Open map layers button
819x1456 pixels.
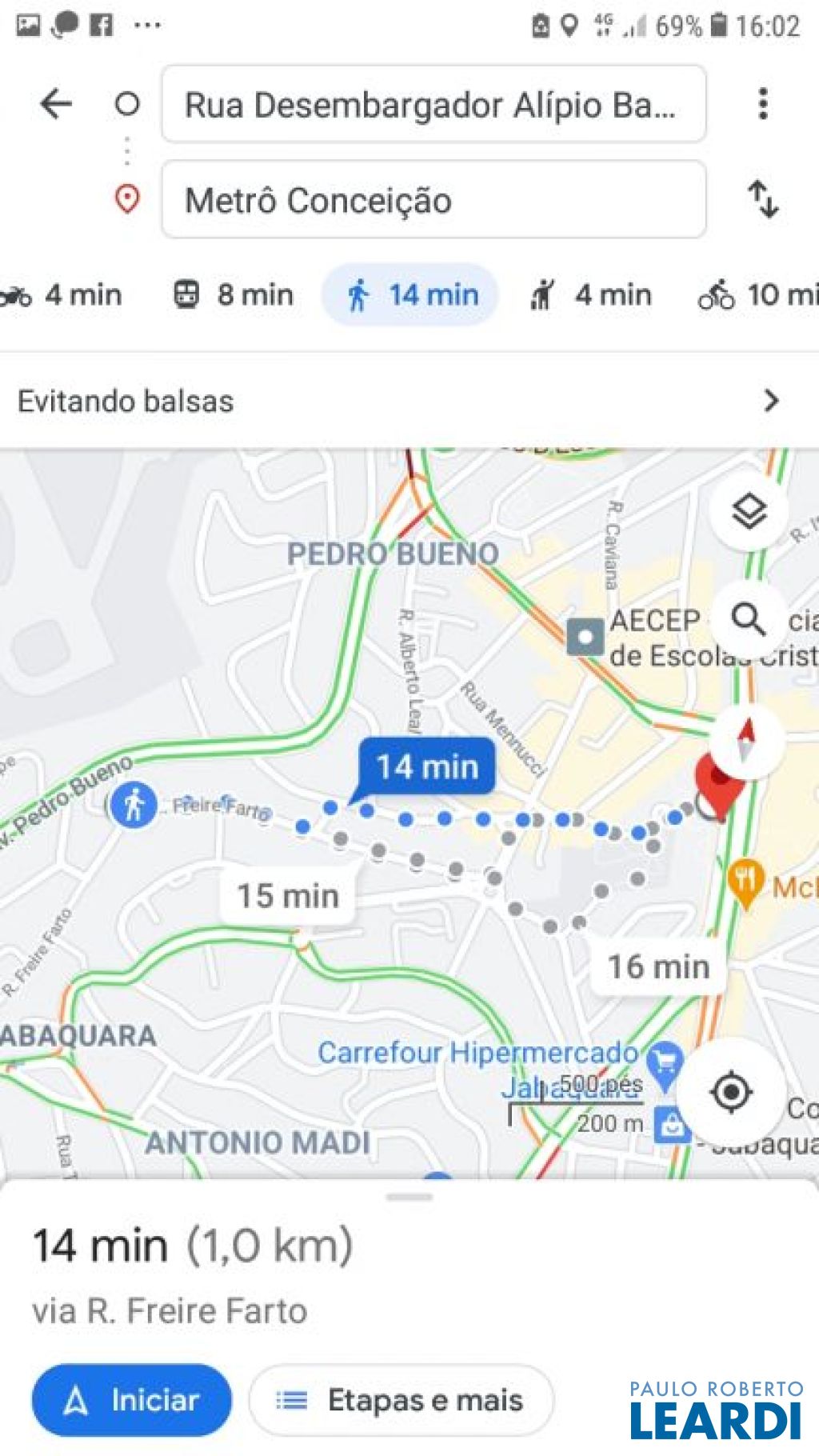point(749,511)
